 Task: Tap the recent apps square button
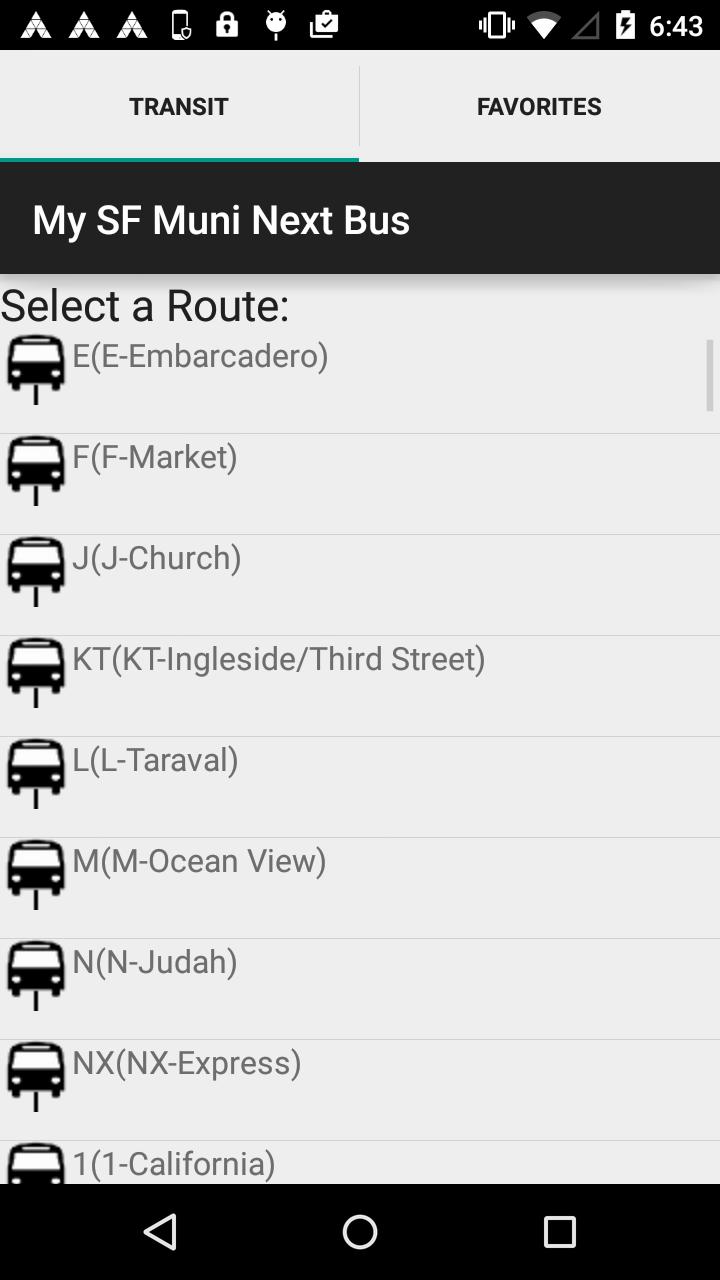click(558, 1231)
